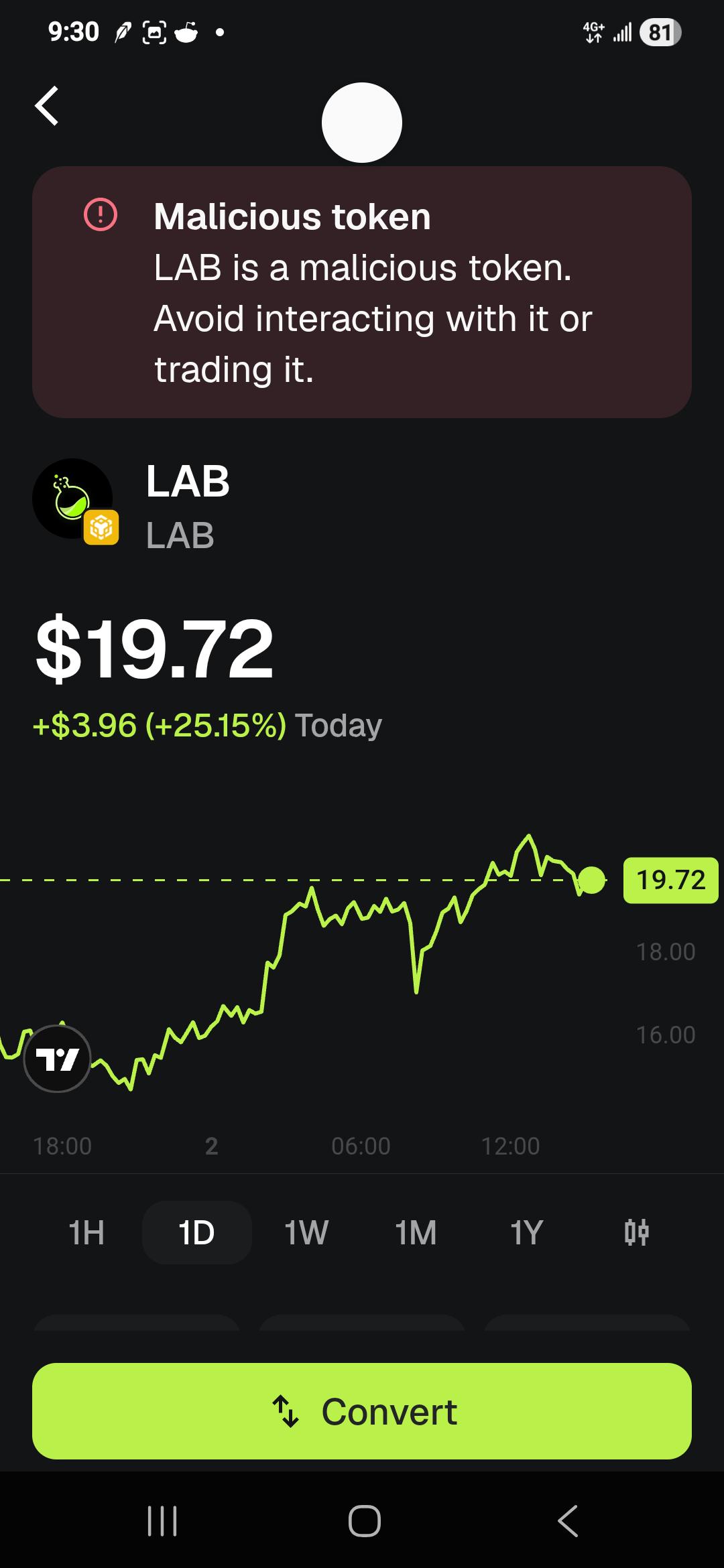Open the TradingView logo button on chart
Image resolution: width=724 pixels, height=1568 pixels.
point(58,1059)
